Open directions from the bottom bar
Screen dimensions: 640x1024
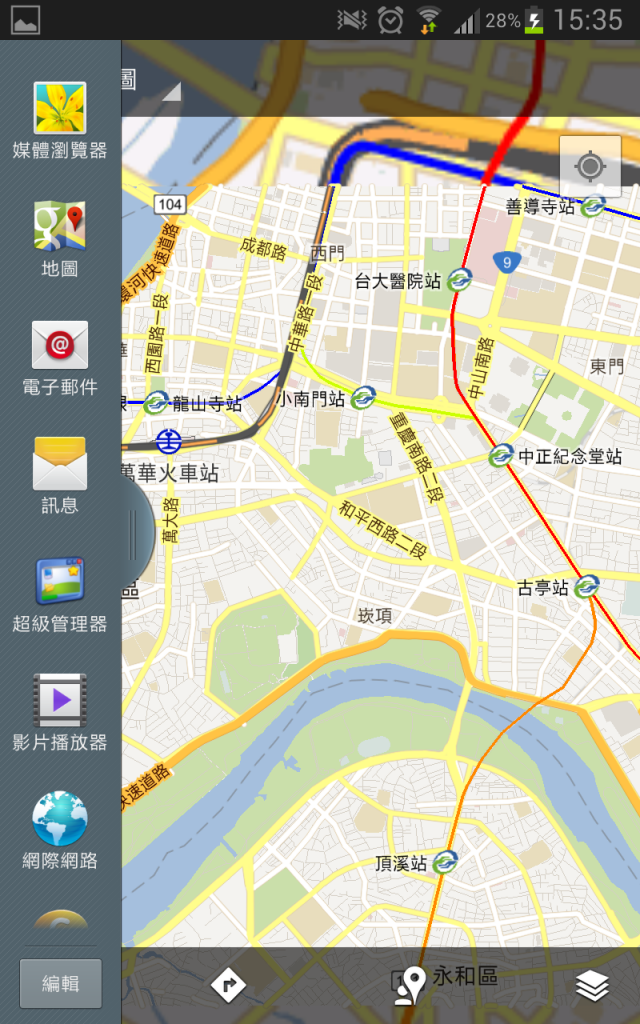(x=228, y=986)
